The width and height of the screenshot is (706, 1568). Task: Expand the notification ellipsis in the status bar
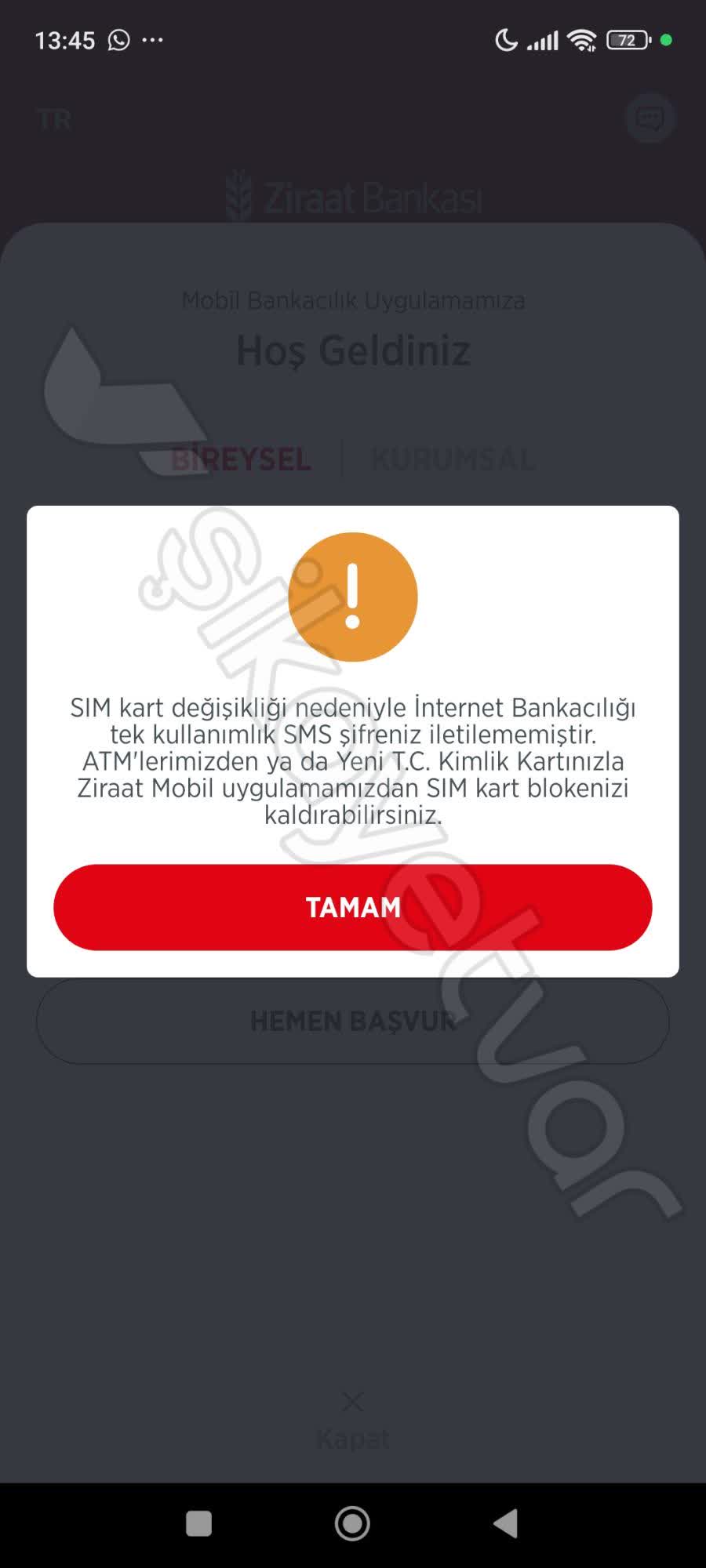pos(154,39)
